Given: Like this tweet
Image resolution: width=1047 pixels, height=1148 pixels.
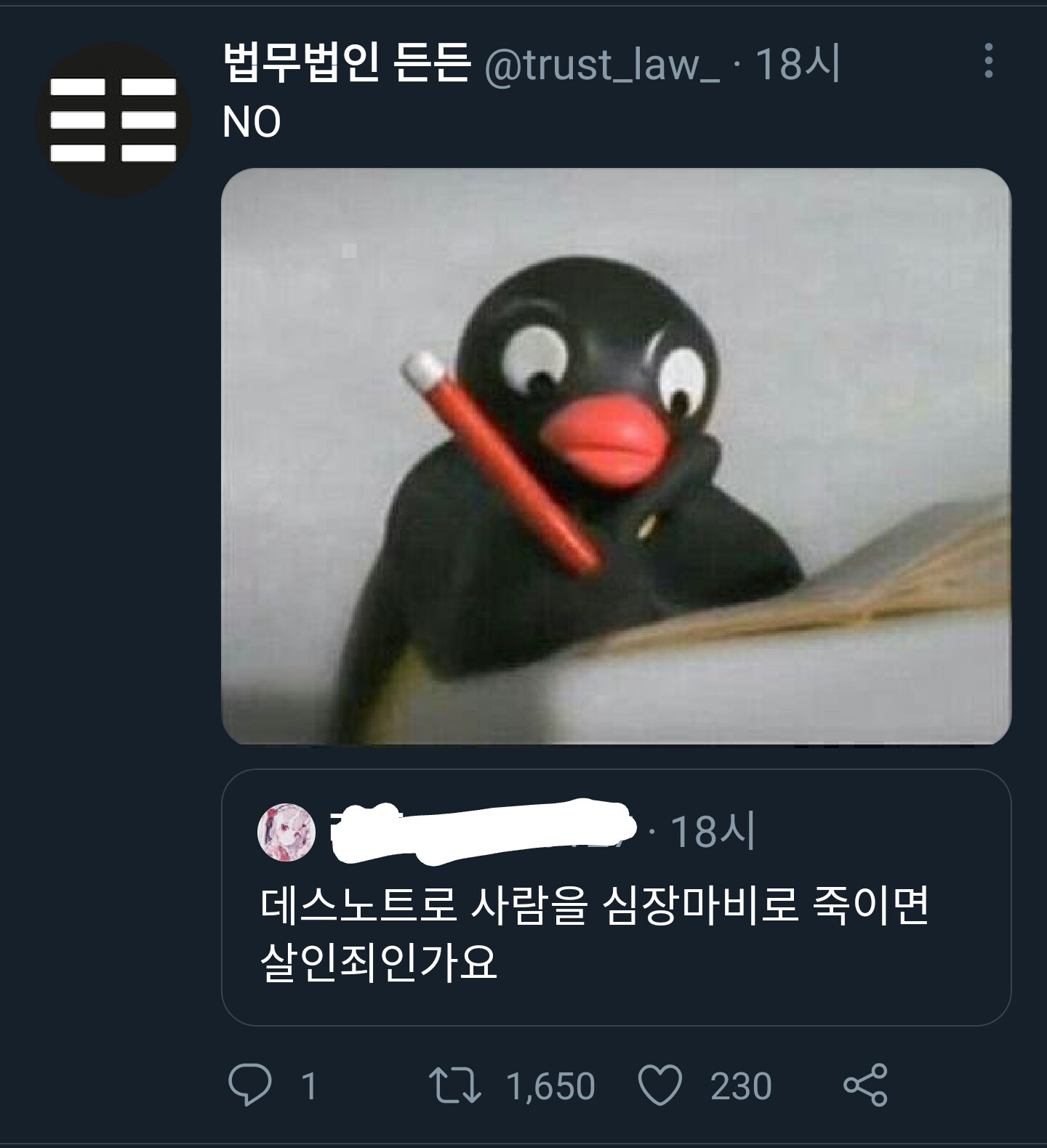Looking at the screenshot, I should [659, 1085].
